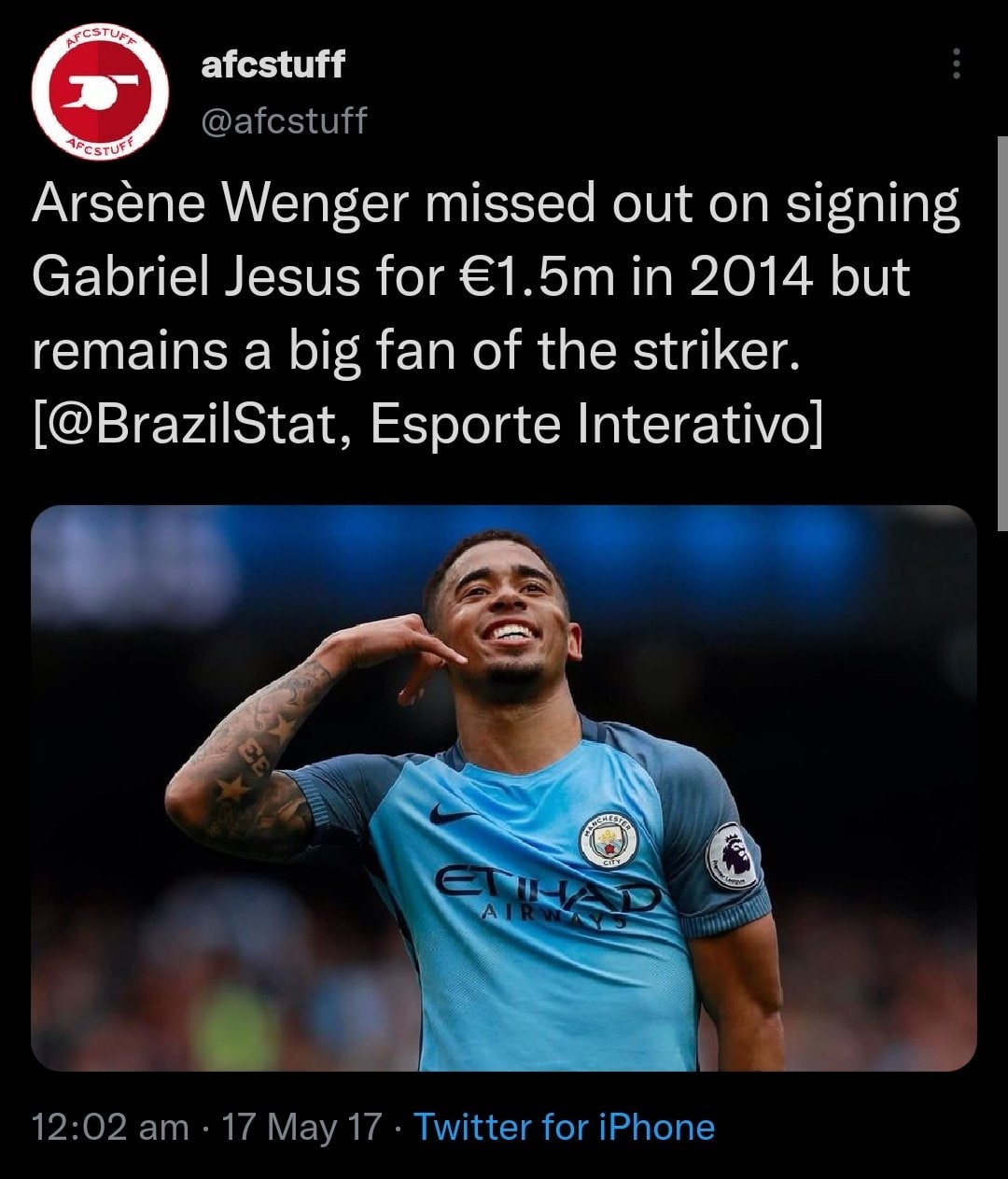View the afcstuff account name

tap(273, 65)
